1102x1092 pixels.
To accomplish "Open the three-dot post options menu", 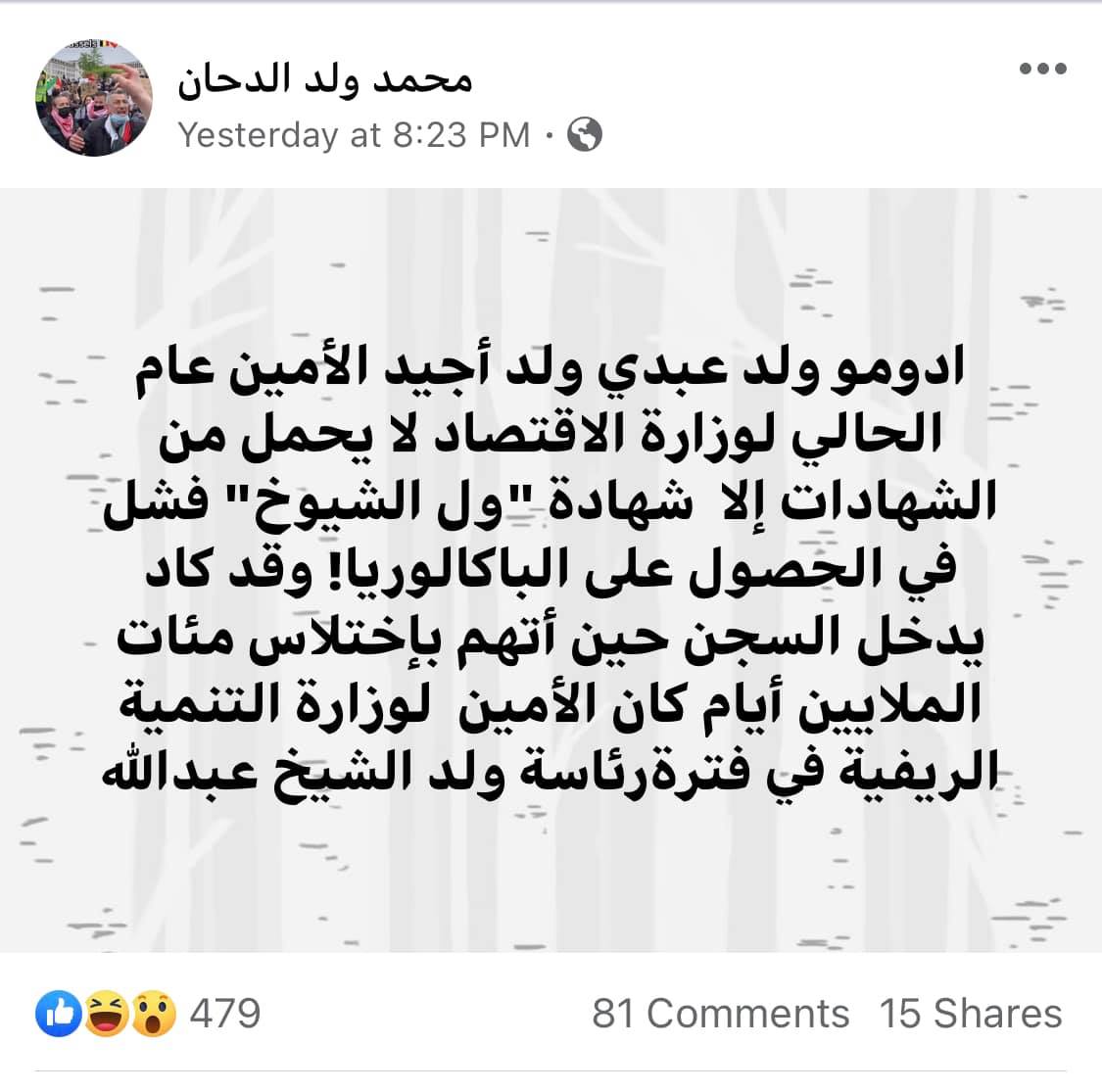I will [x=1043, y=69].
